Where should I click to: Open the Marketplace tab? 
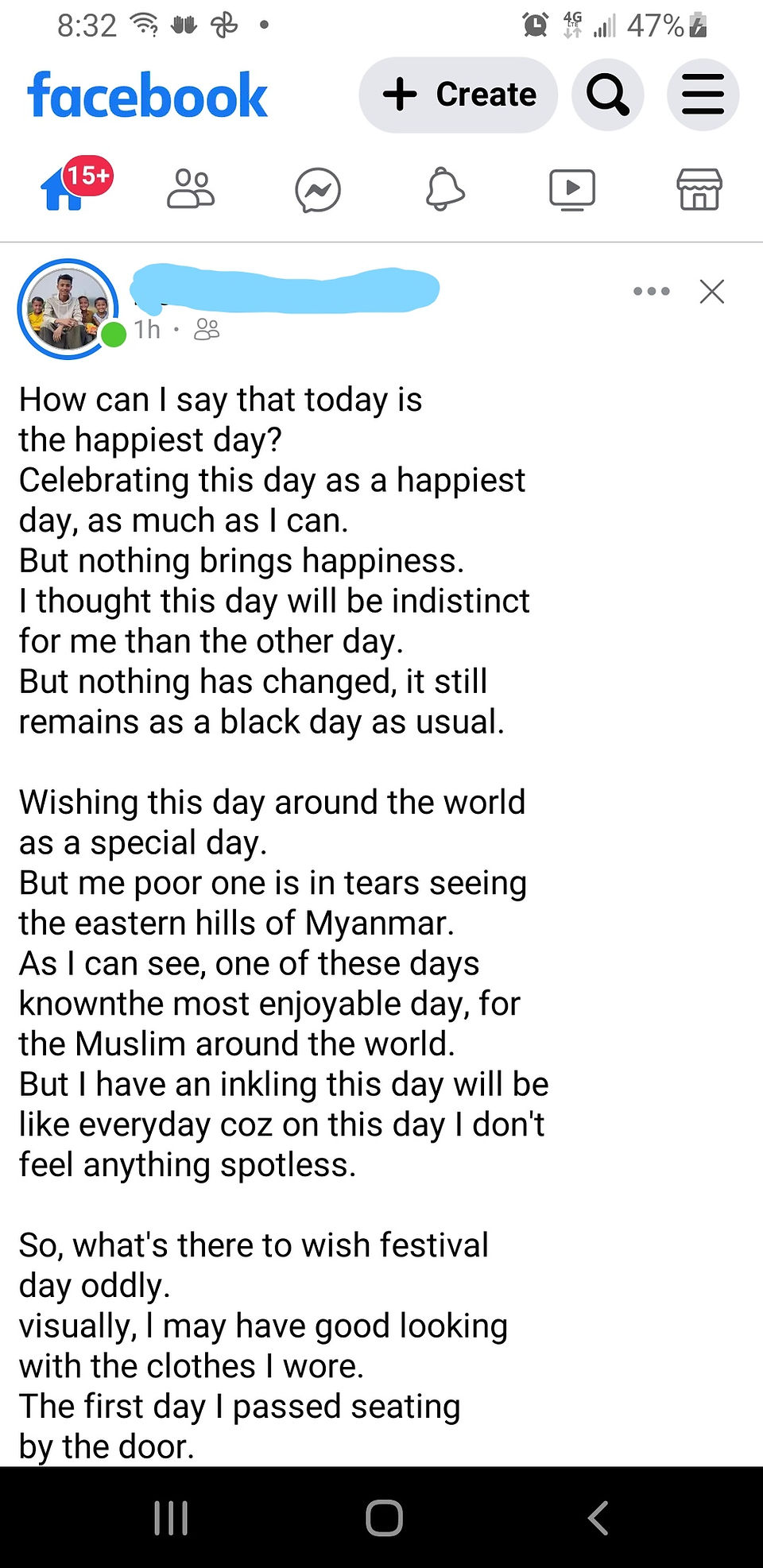tap(699, 190)
